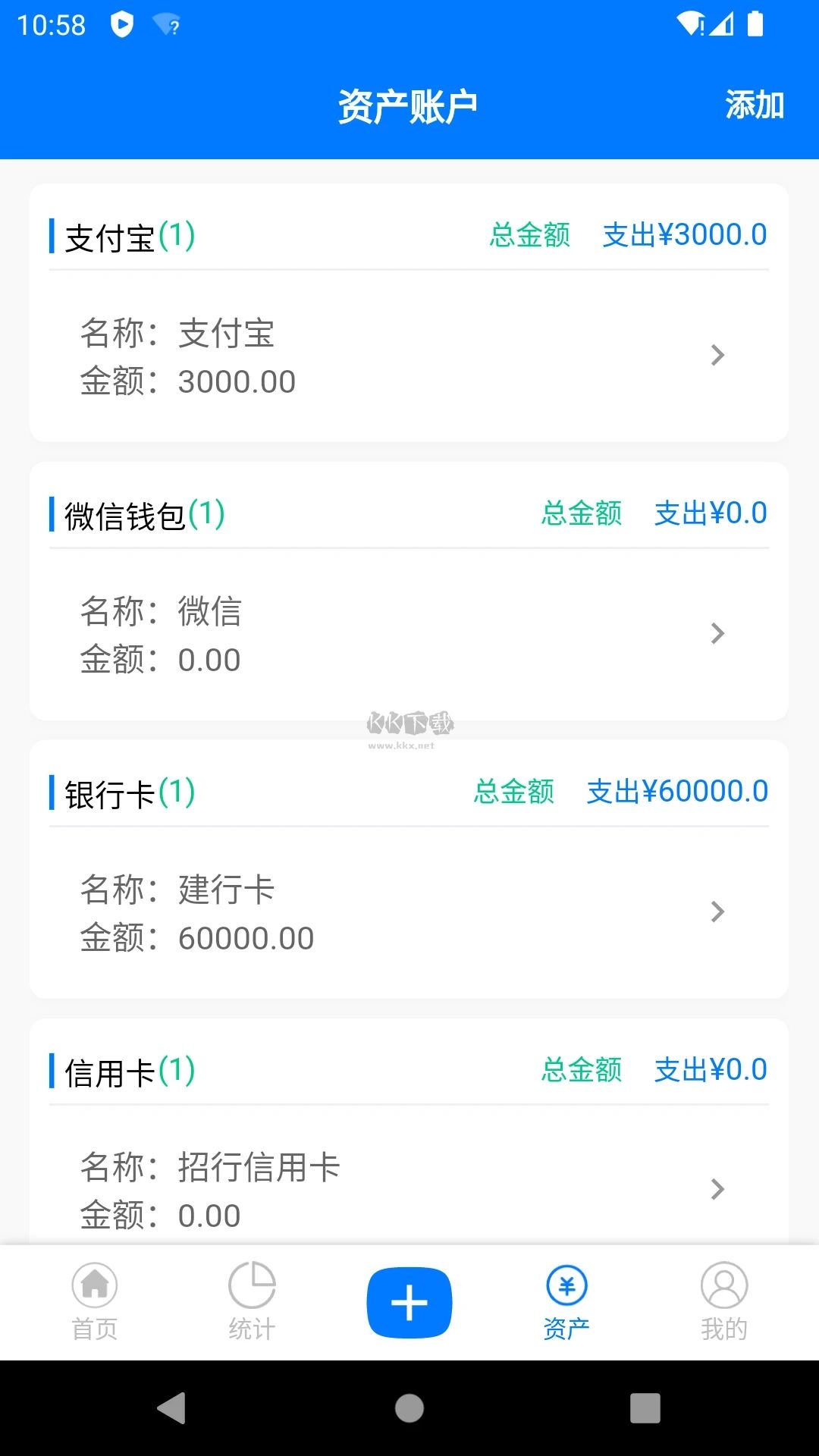Tap 总金额 label on the 支付宝 card
This screenshot has width=819, height=1456.
(531, 235)
